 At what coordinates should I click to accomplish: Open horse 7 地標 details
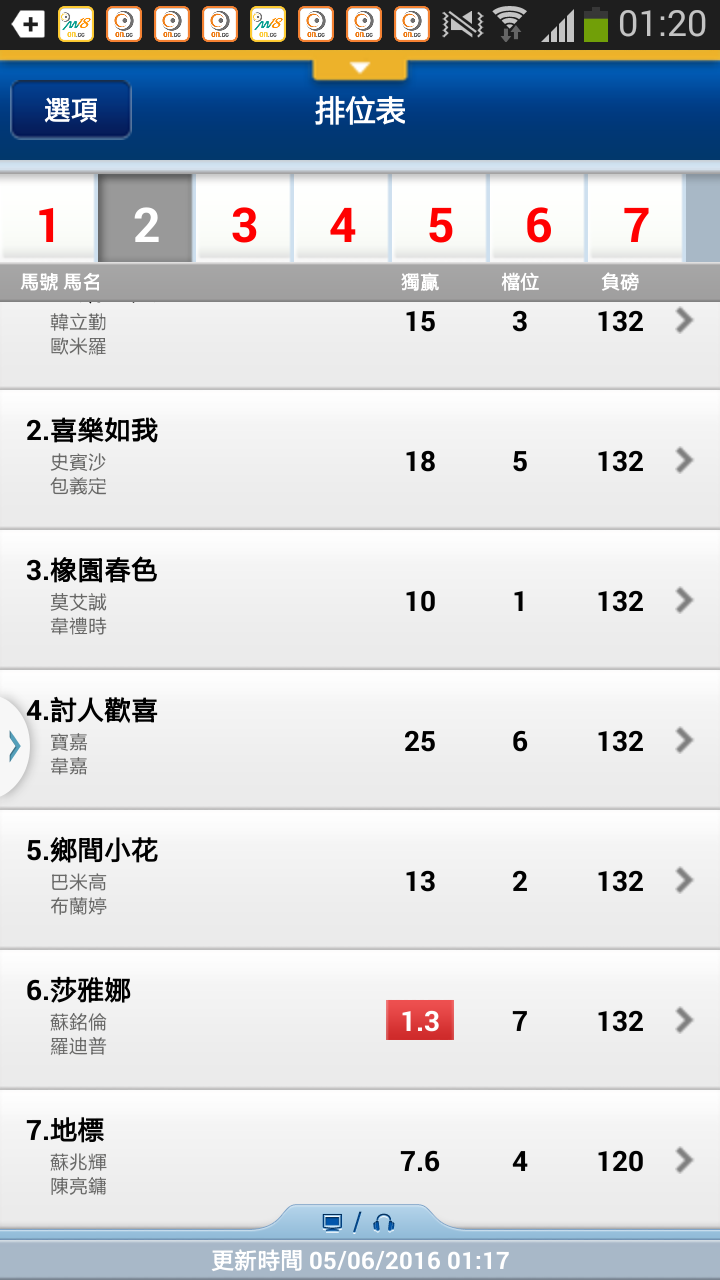point(360,1159)
